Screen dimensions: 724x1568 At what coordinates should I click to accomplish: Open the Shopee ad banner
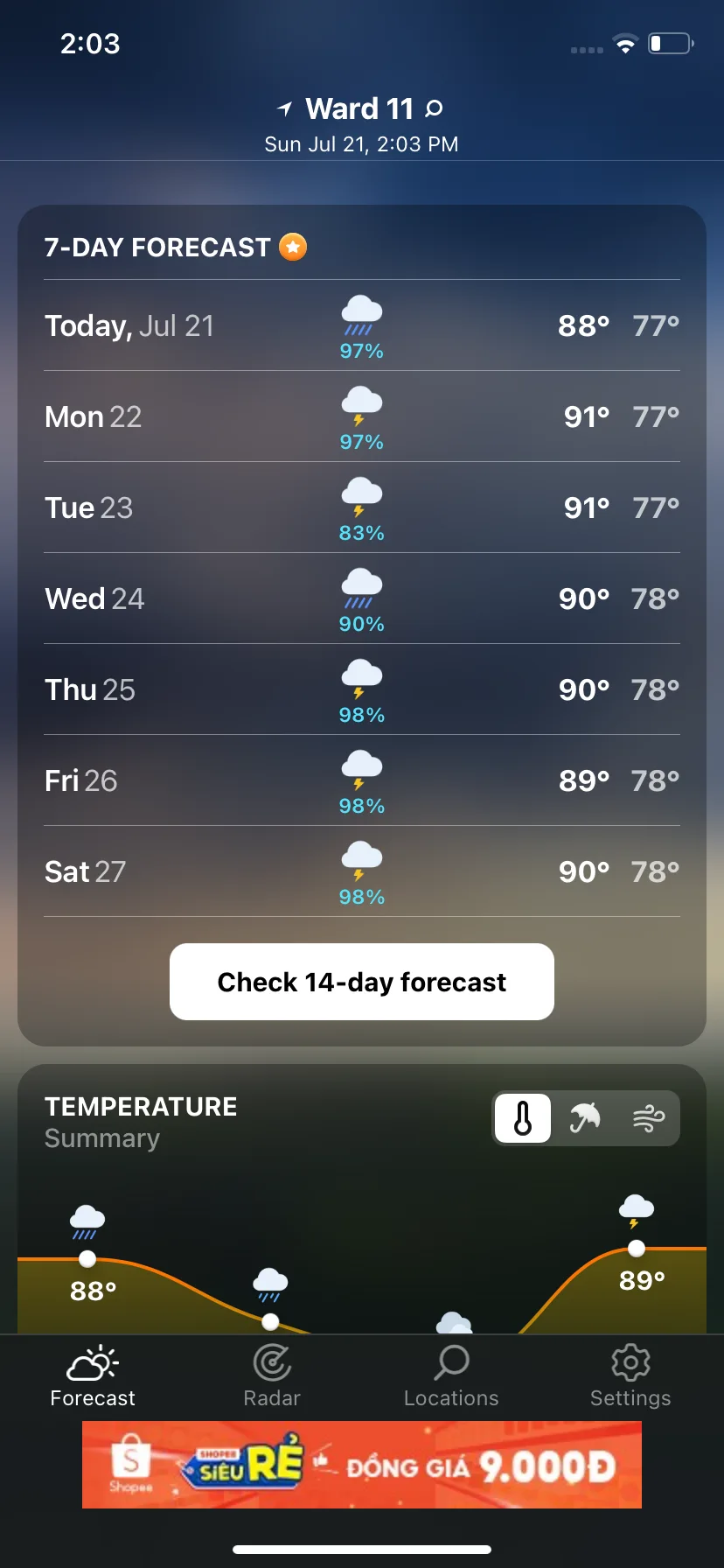[362, 1465]
